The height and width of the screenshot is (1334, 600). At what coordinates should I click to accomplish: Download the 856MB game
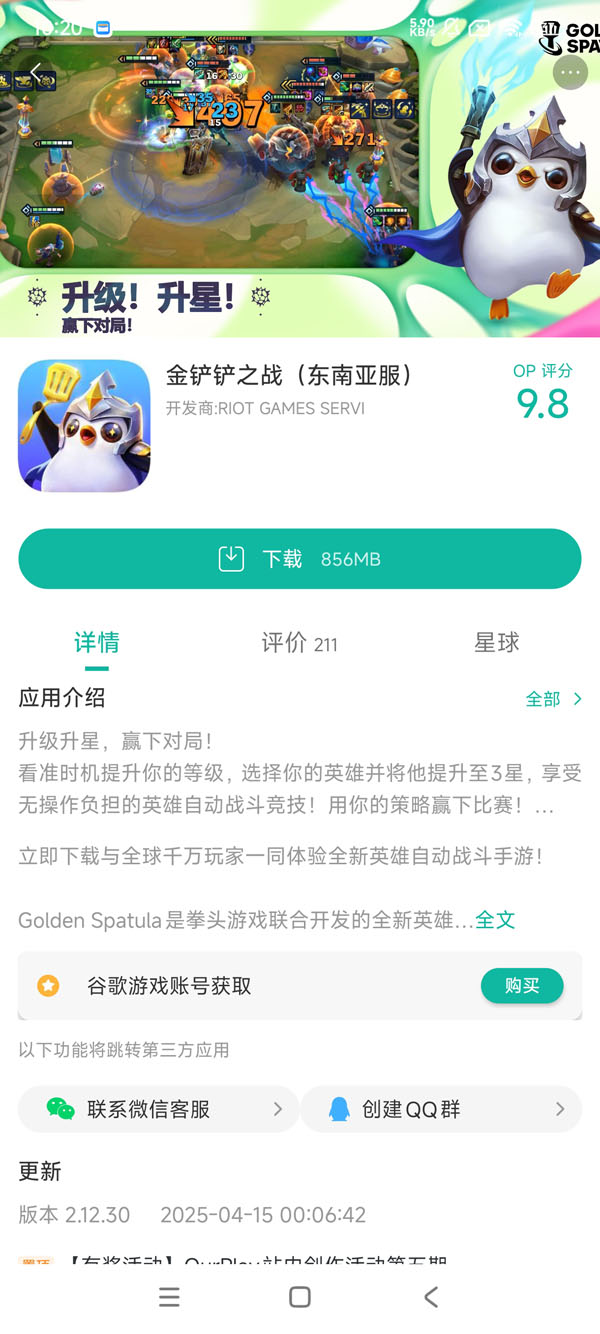point(299,559)
